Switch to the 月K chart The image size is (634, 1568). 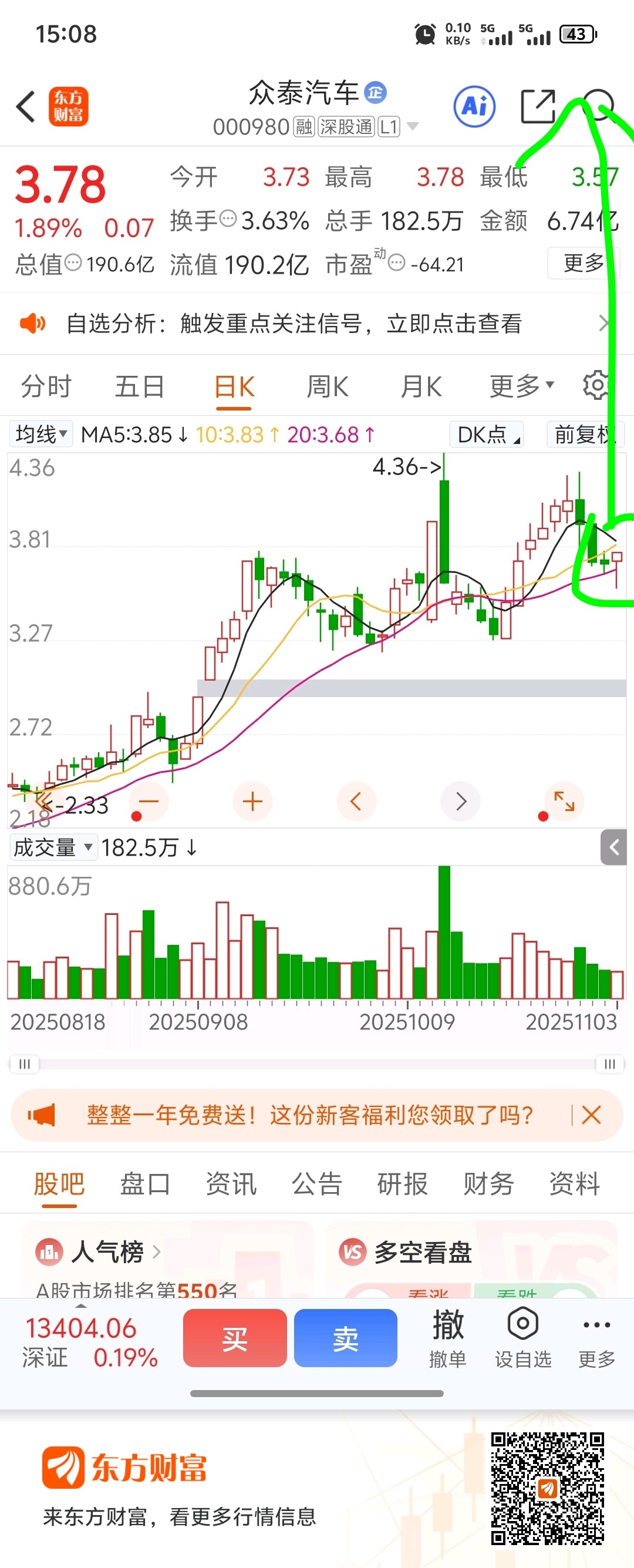pyautogui.click(x=421, y=386)
